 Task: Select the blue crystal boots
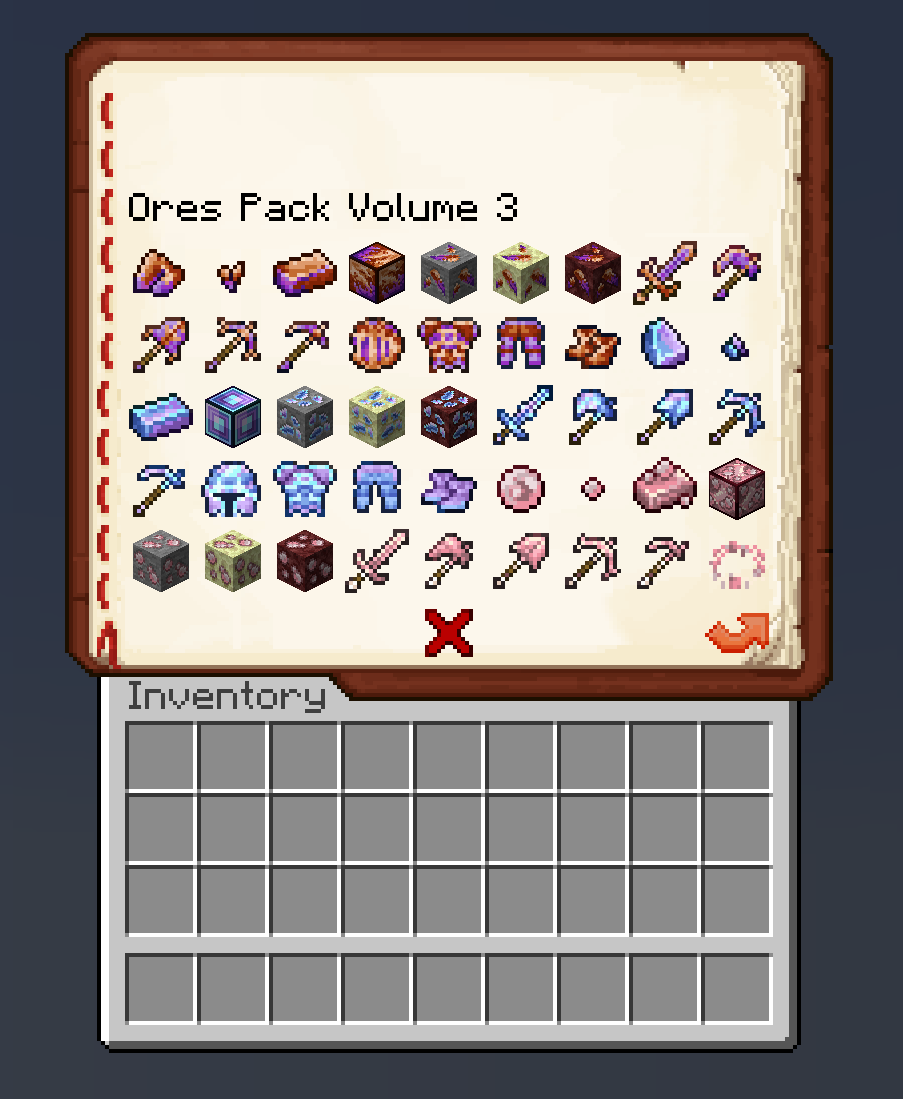pyautogui.click(x=448, y=488)
